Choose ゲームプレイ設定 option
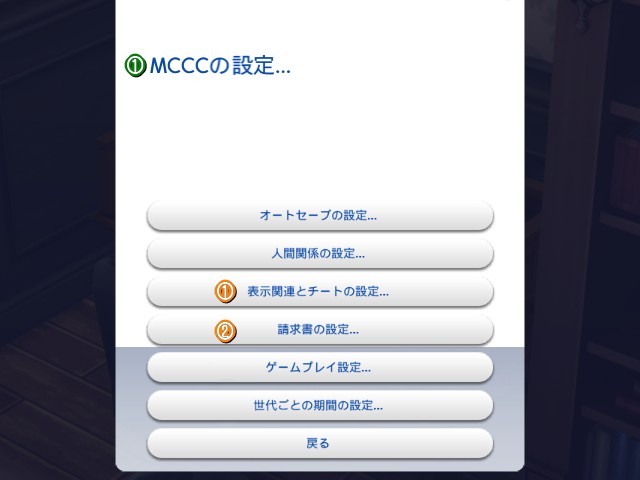 [x=319, y=367]
